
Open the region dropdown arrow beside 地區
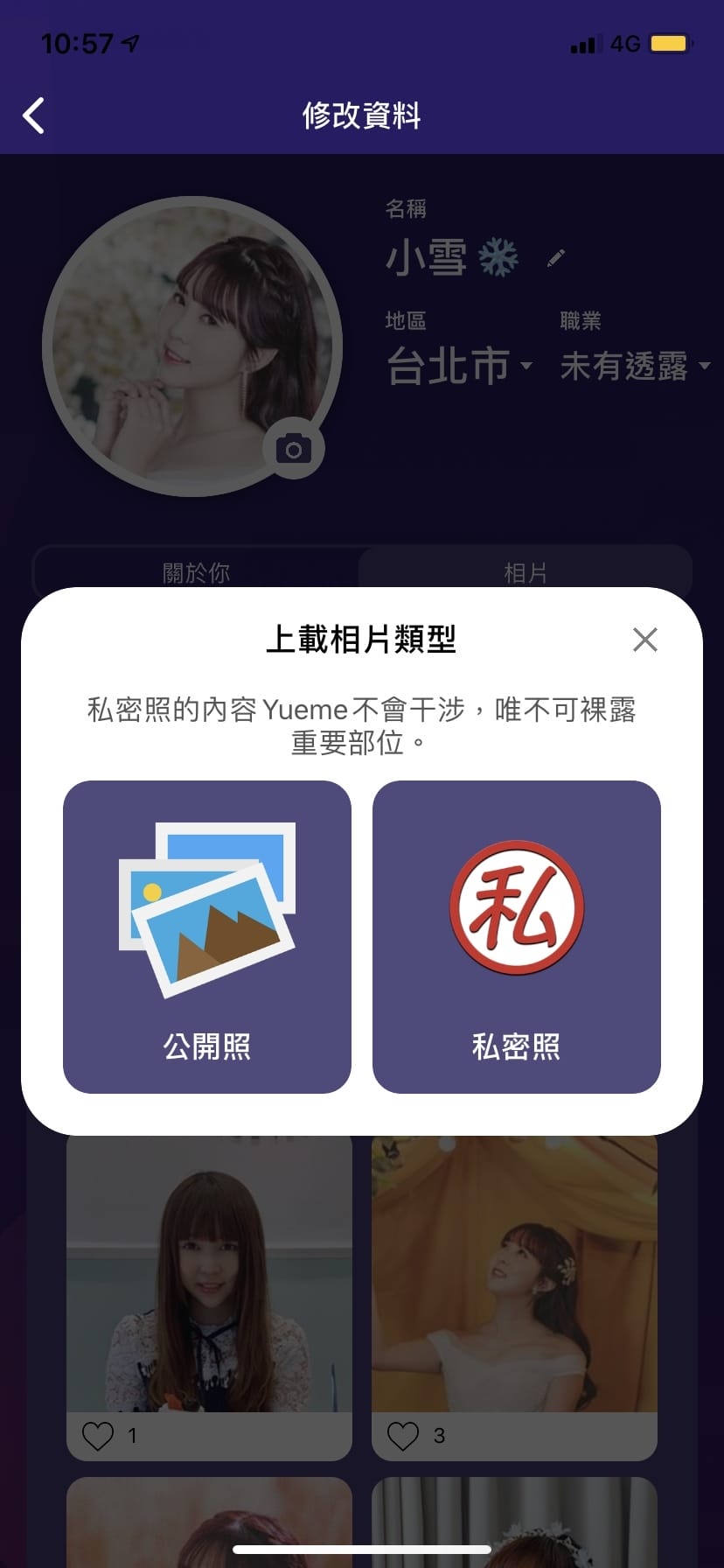pos(529,368)
